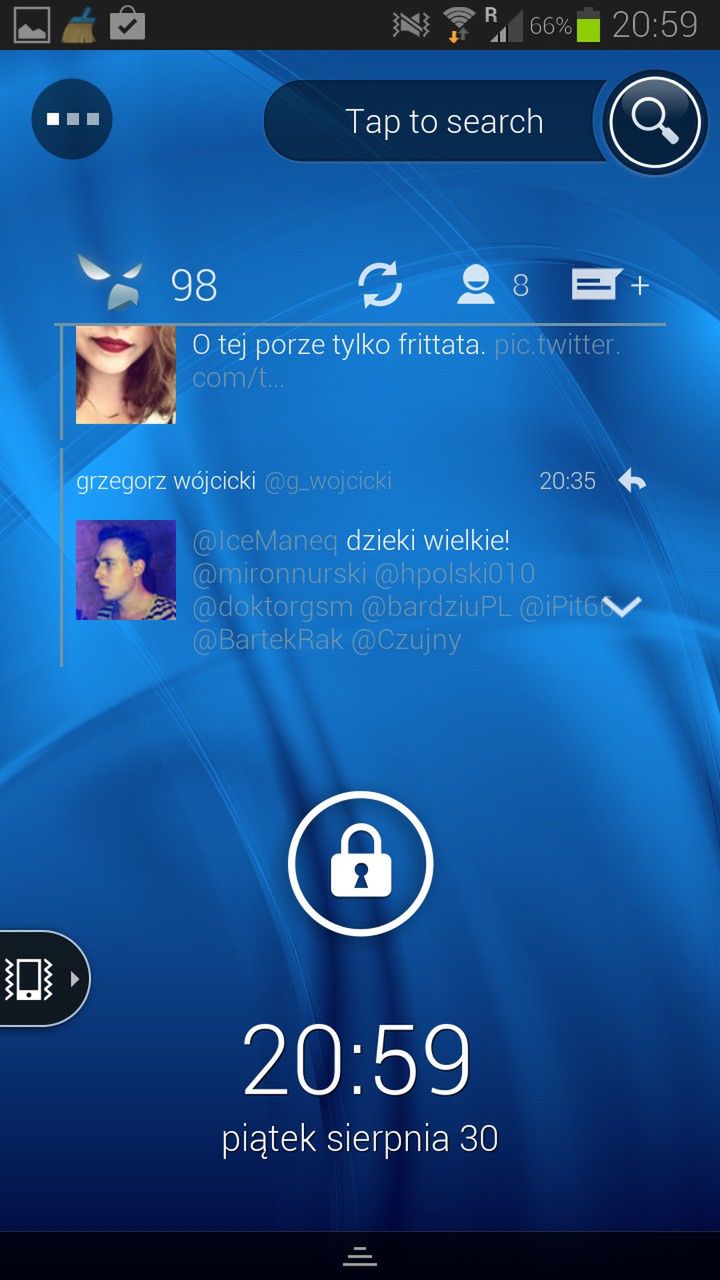Tap the lock circle to unlock
This screenshot has width=720, height=1280.
point(360,863)
